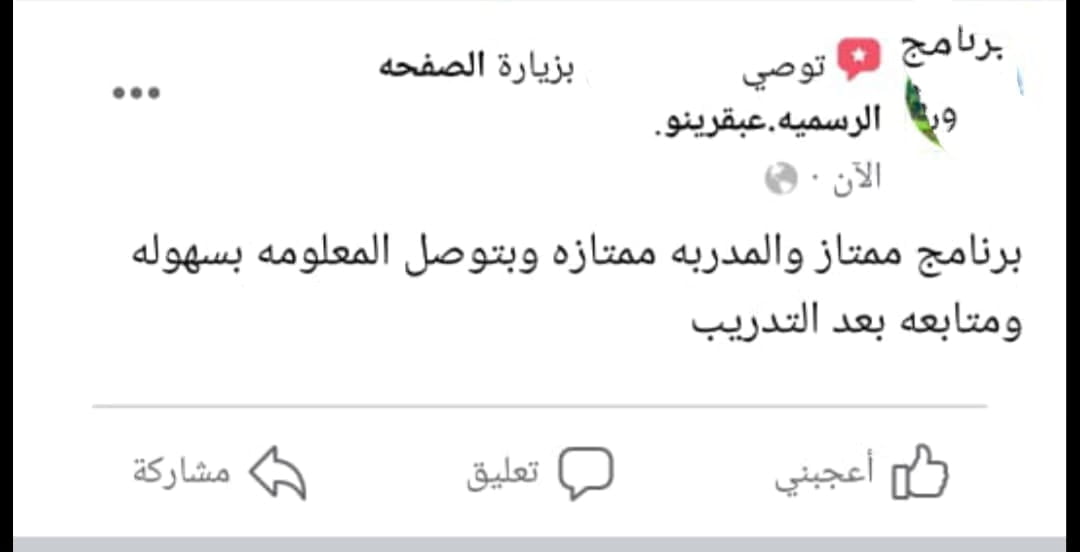Open the three-dot post options menu
This screenshot has height=552, width=1080.
[x=136, y=93]
